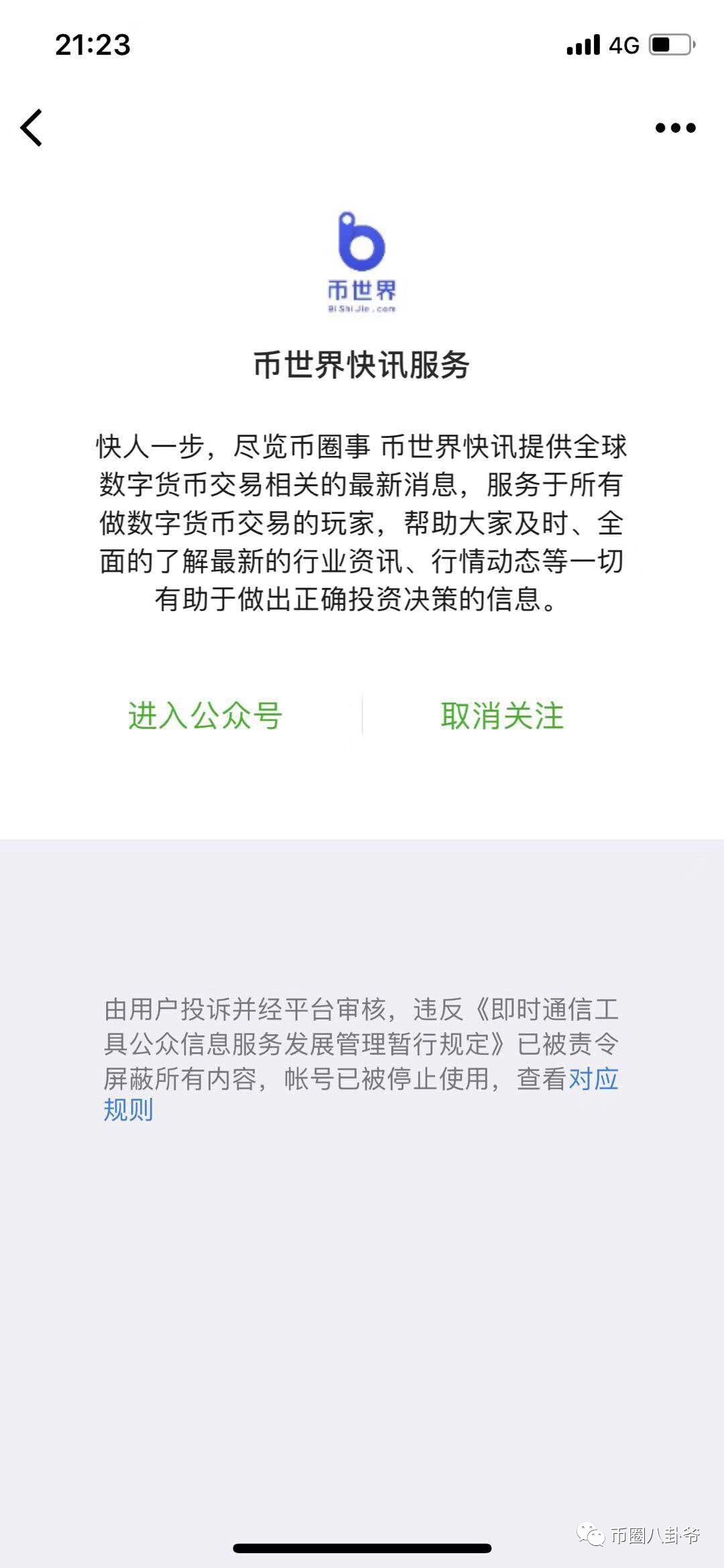Viewport: 724px width, 1568px height.
Task: Open the three-dot overflow menu
Action: click(675, 127)
